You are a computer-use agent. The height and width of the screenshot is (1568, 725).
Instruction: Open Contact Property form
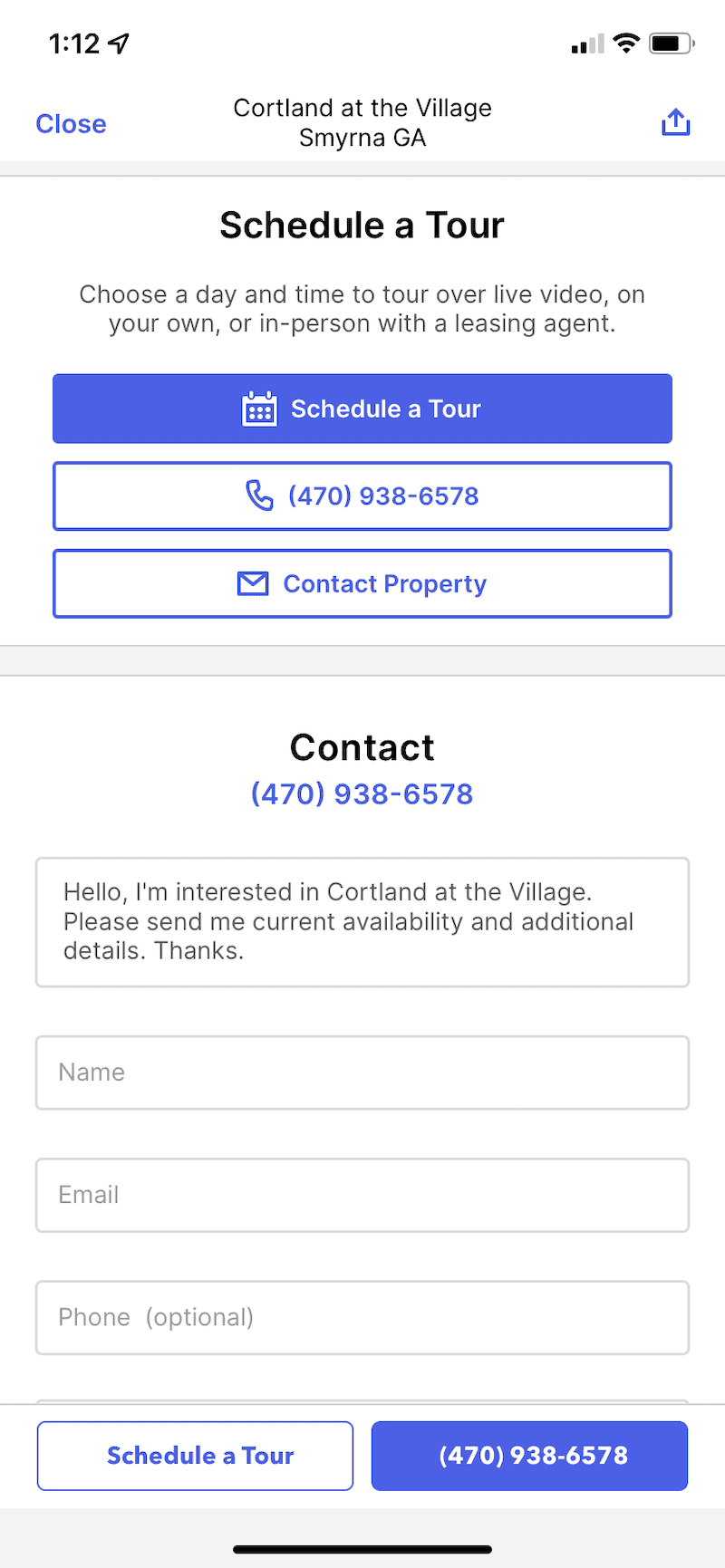point(362,583)
